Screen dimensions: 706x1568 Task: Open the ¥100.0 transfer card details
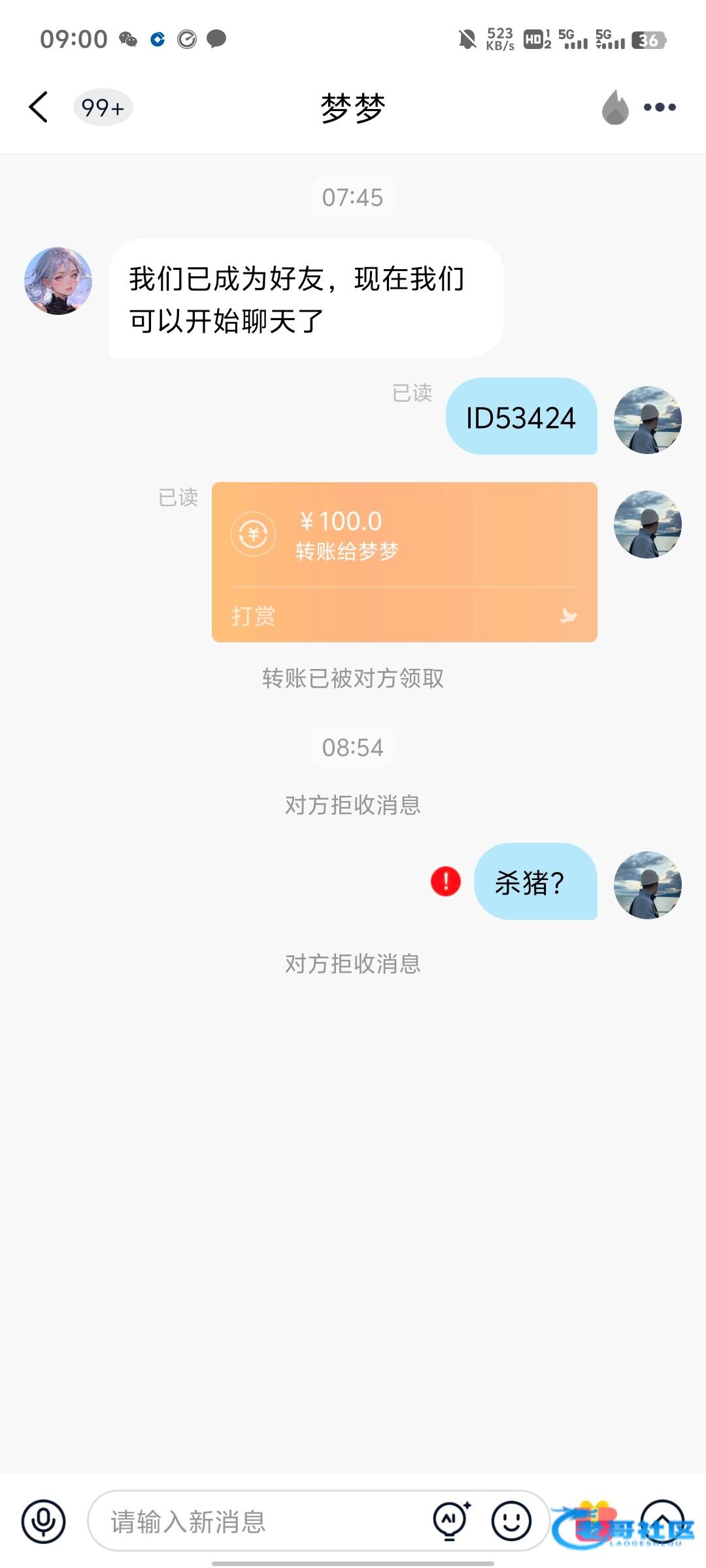coord(404,562)
